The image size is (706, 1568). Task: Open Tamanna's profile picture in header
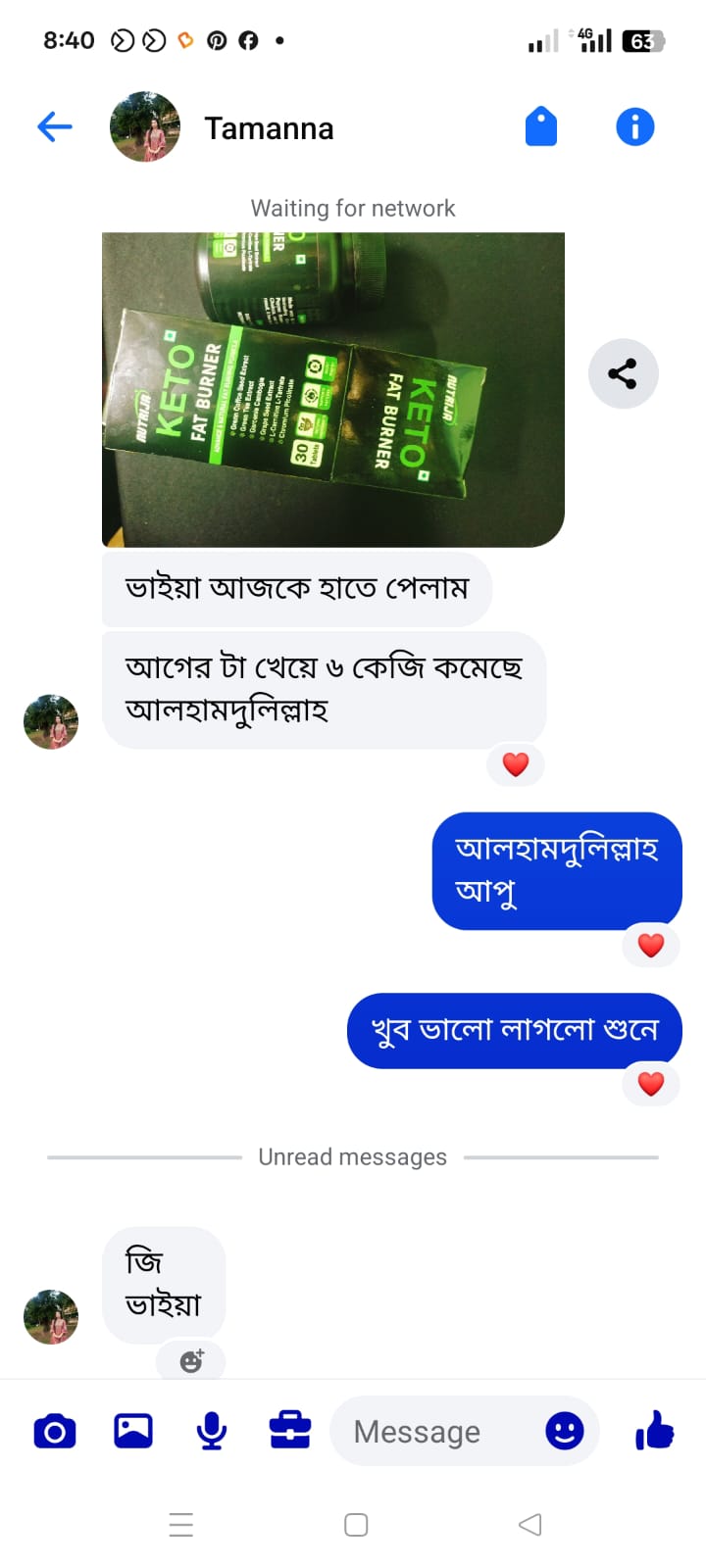coord(145,127)
